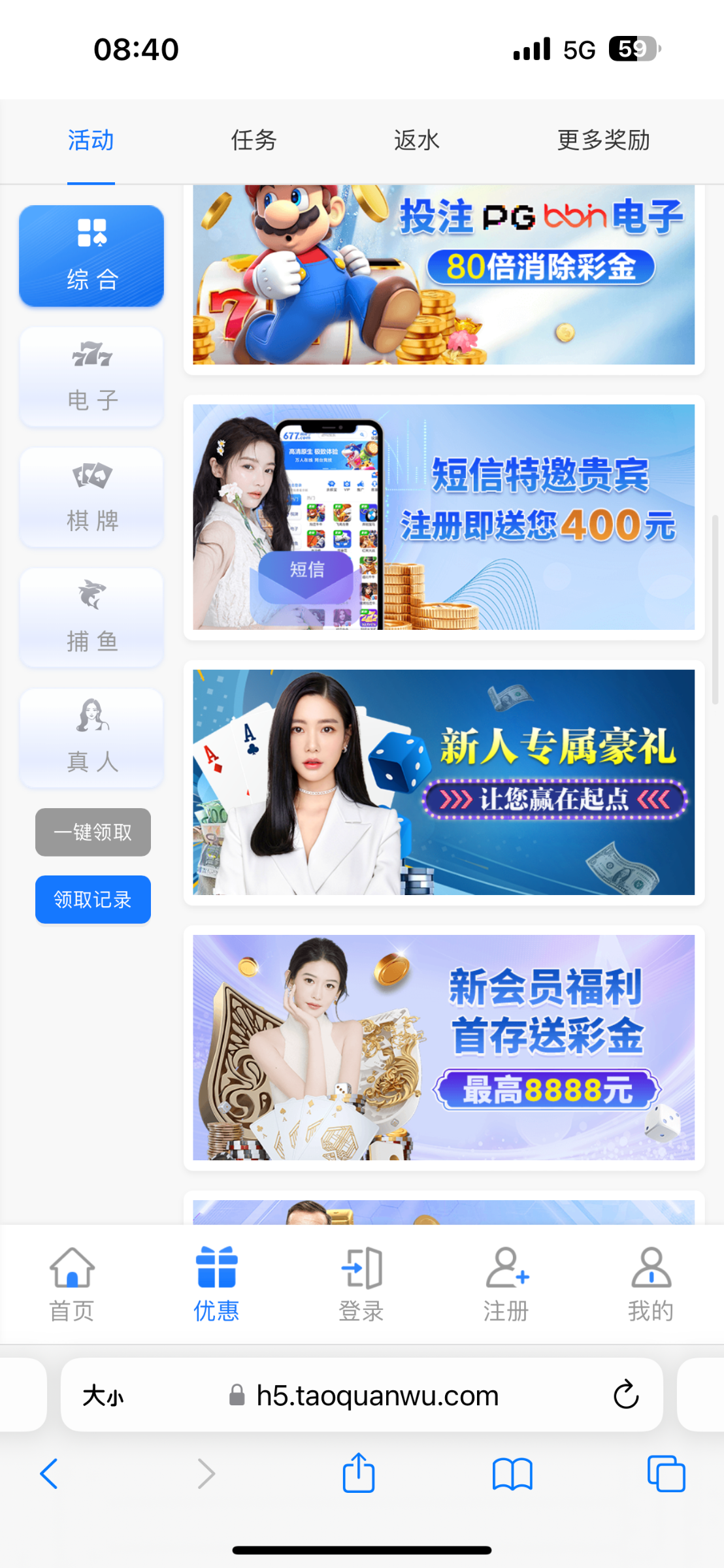
Task: Switch to the 我的 profile tab
Action: (x=651, y=1284)
